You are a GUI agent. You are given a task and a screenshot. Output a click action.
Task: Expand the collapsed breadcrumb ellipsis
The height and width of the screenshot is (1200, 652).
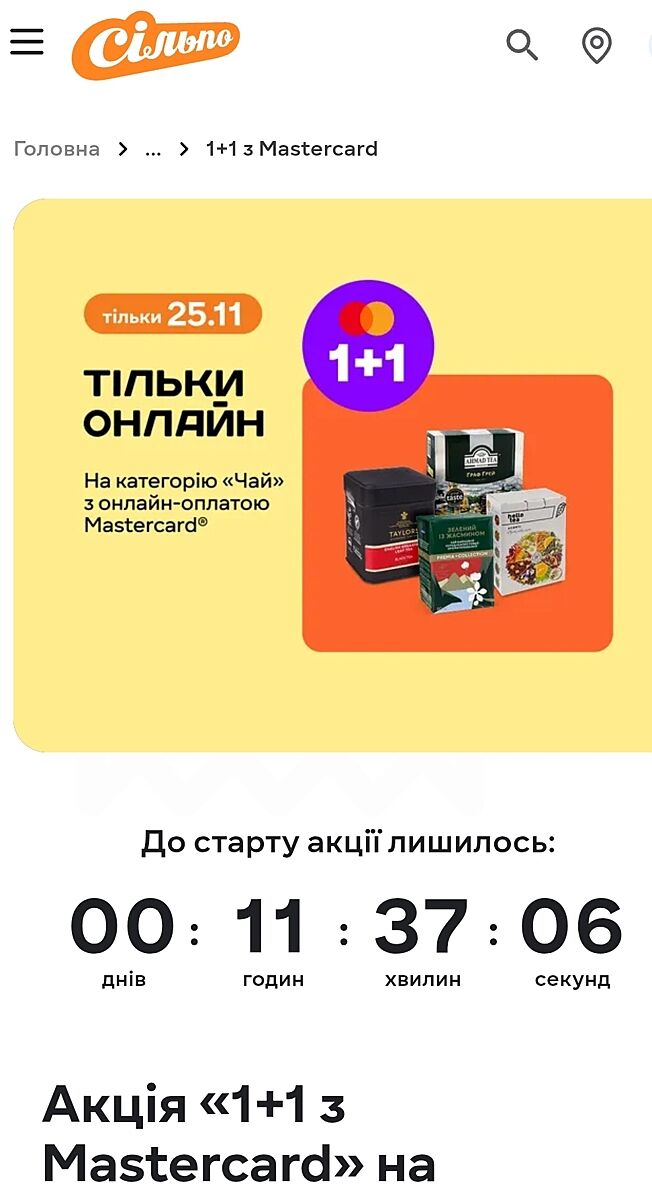coord(153,149)
